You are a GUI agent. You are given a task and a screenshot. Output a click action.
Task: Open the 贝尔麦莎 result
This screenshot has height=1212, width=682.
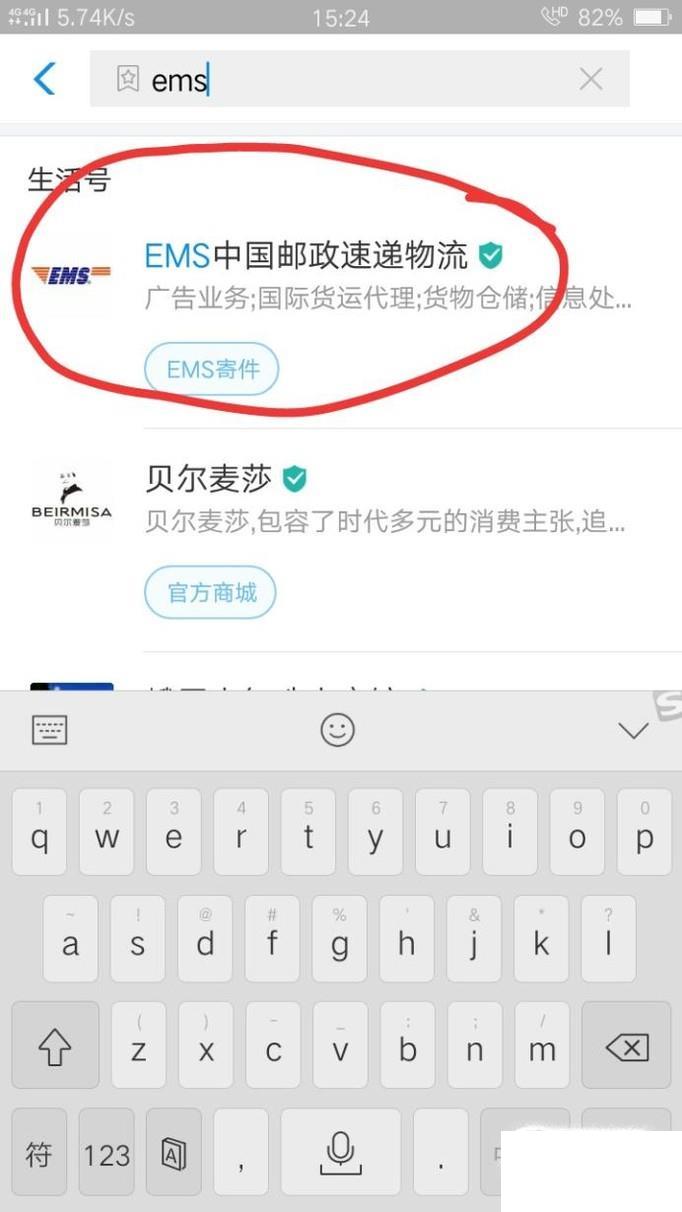click(x=209, y=479)
